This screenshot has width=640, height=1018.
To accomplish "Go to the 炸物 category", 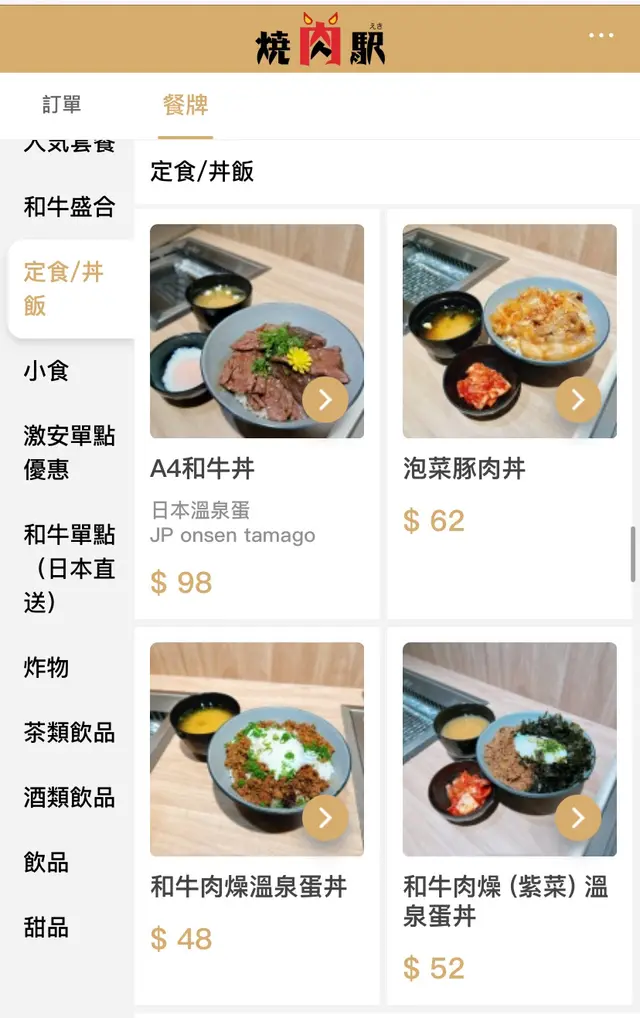I will point(46,667).
